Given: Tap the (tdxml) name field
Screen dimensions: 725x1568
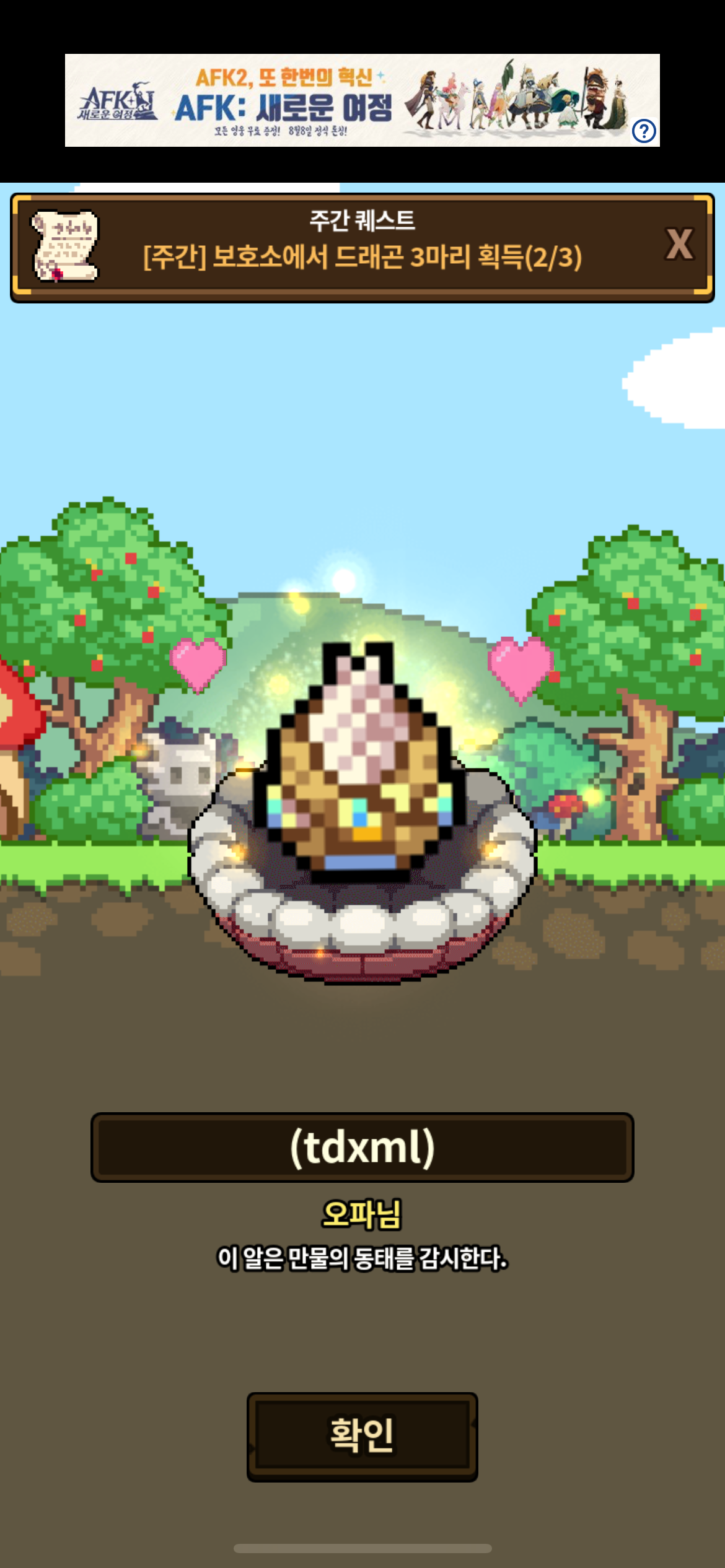Looking at the screenshot, I should point(362,1147).
